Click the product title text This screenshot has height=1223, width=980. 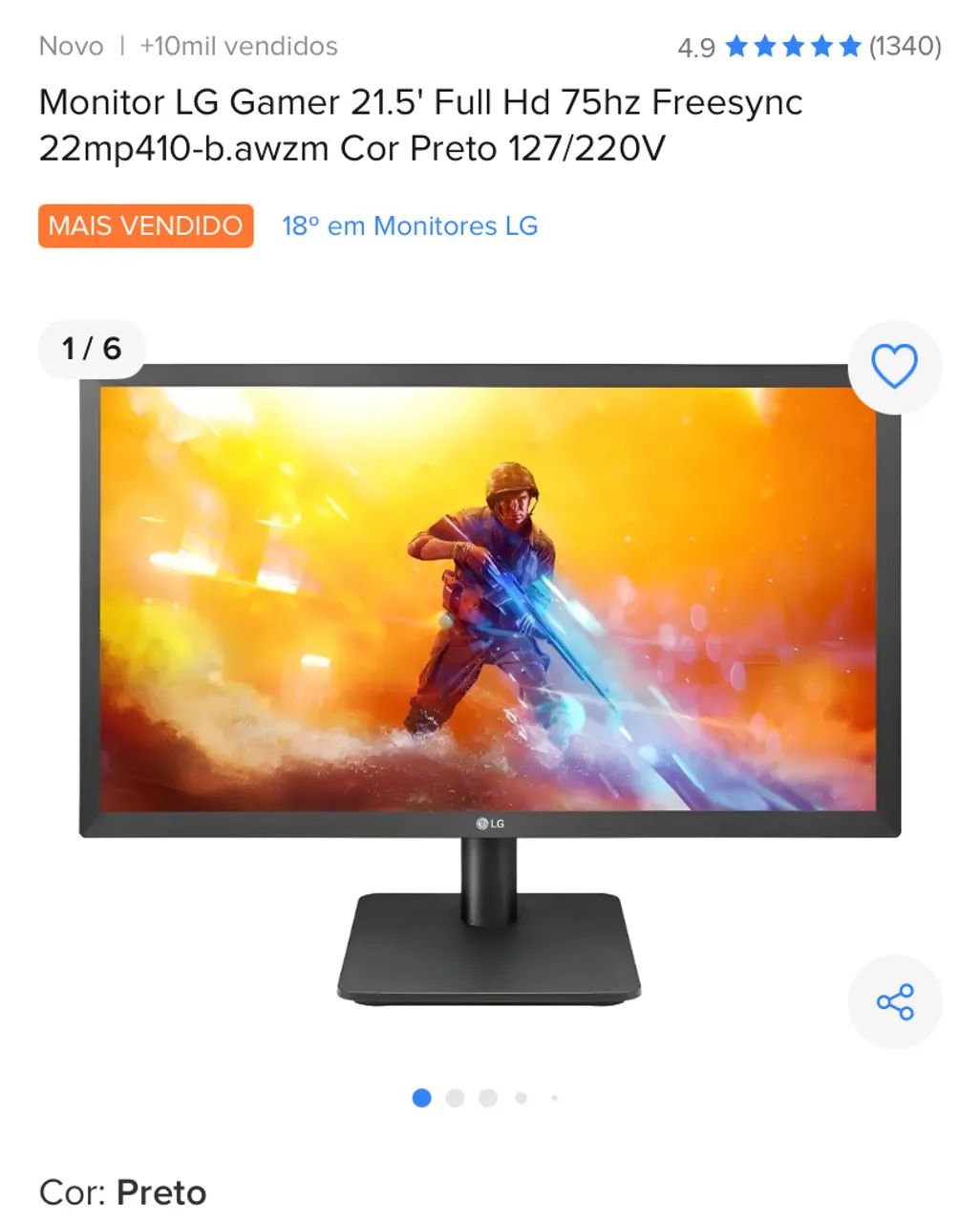tap(420, 126)
